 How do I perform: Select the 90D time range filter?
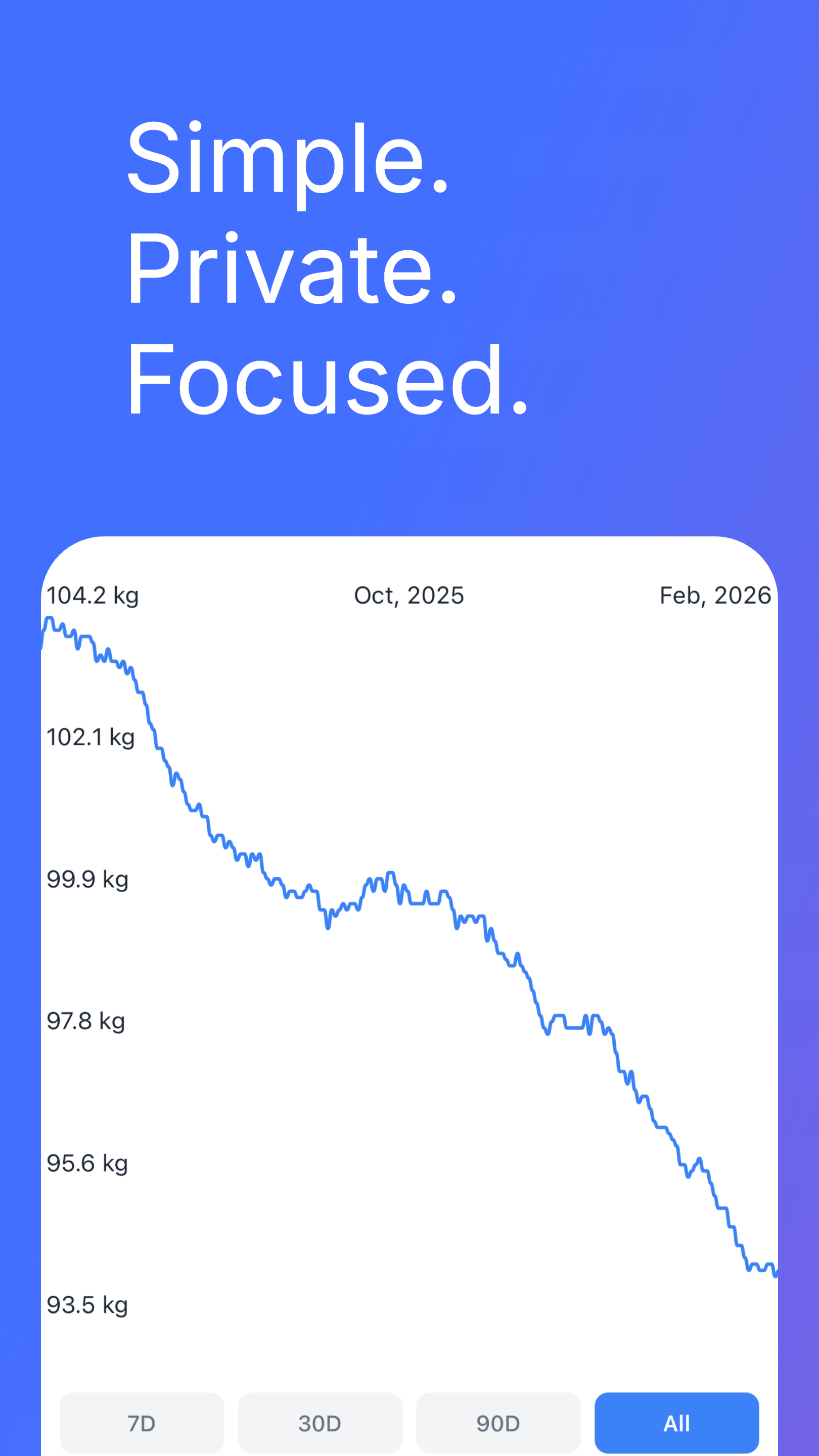[x=498, y=1424]
